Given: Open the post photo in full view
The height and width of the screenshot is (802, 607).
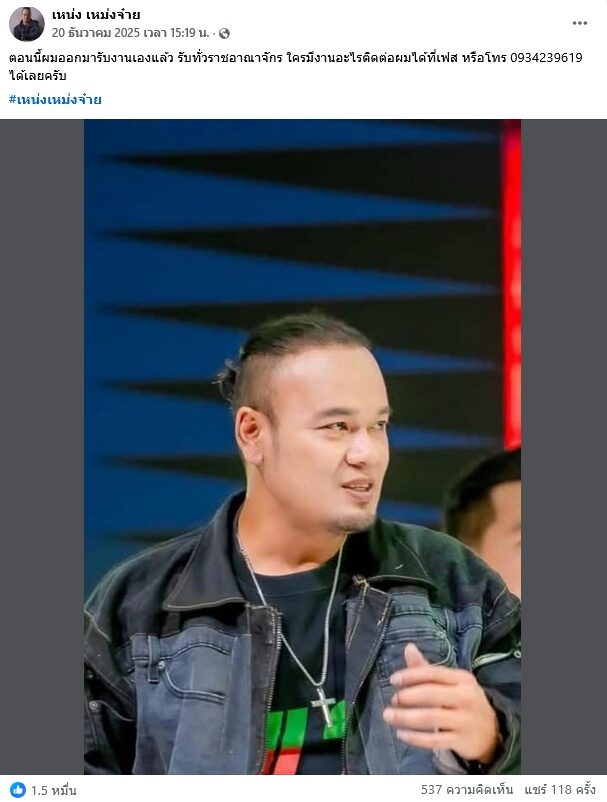Looking at the screenshot, I should coord(302,446).
